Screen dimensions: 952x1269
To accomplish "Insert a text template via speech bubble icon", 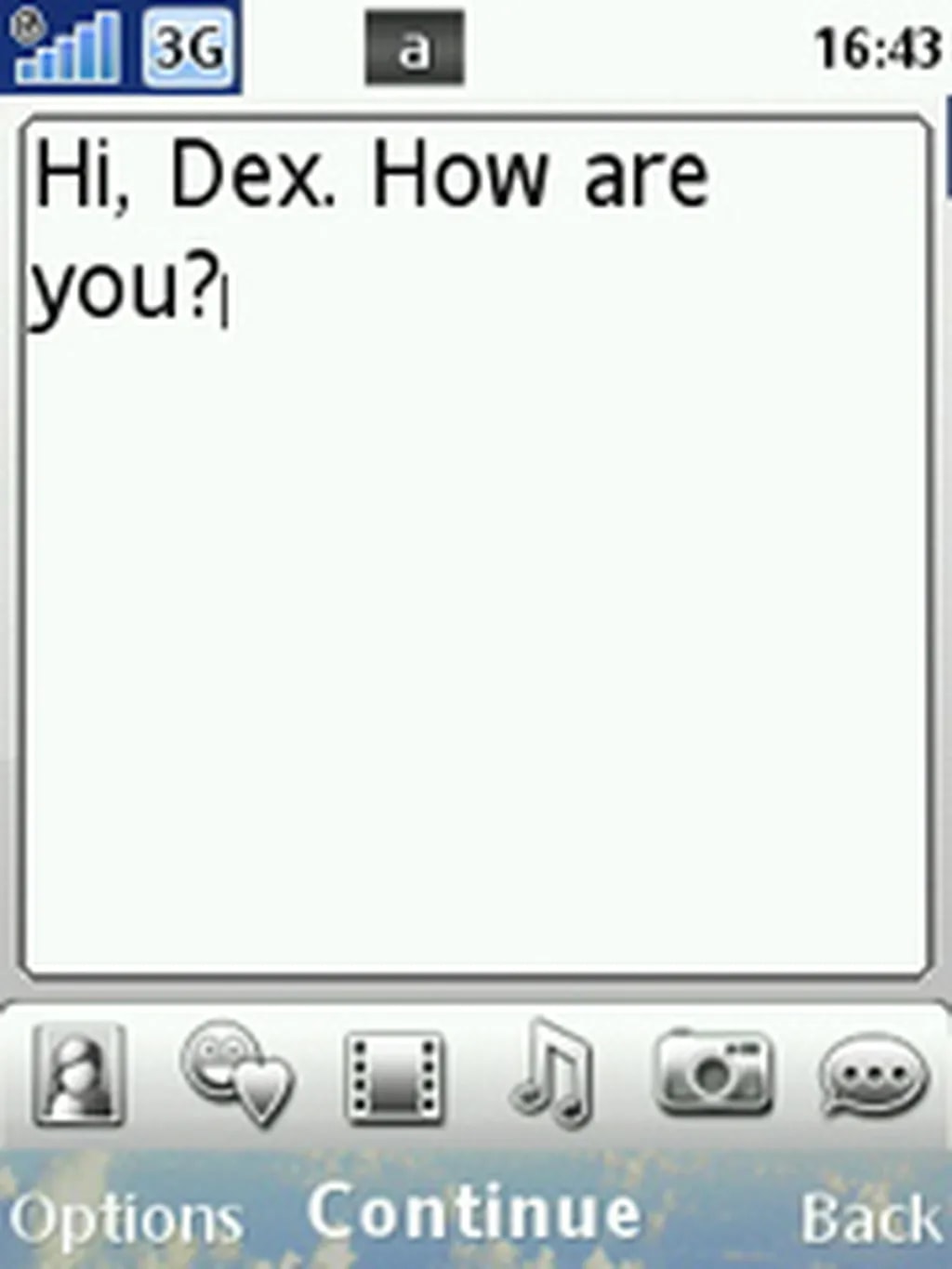I will pos(872,1077).
